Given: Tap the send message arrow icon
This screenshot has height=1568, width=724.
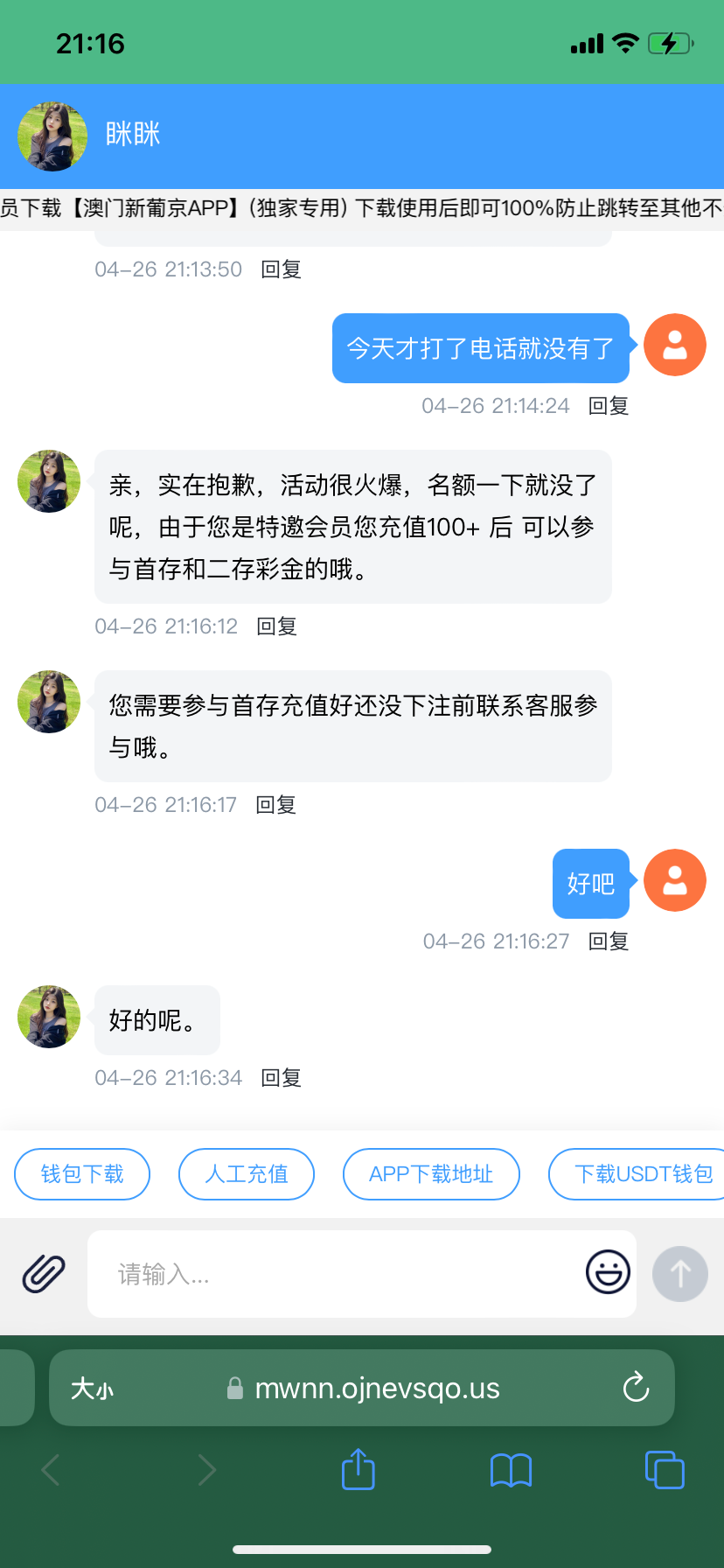Looking at the screenshot, I should tap(679, 1274).
